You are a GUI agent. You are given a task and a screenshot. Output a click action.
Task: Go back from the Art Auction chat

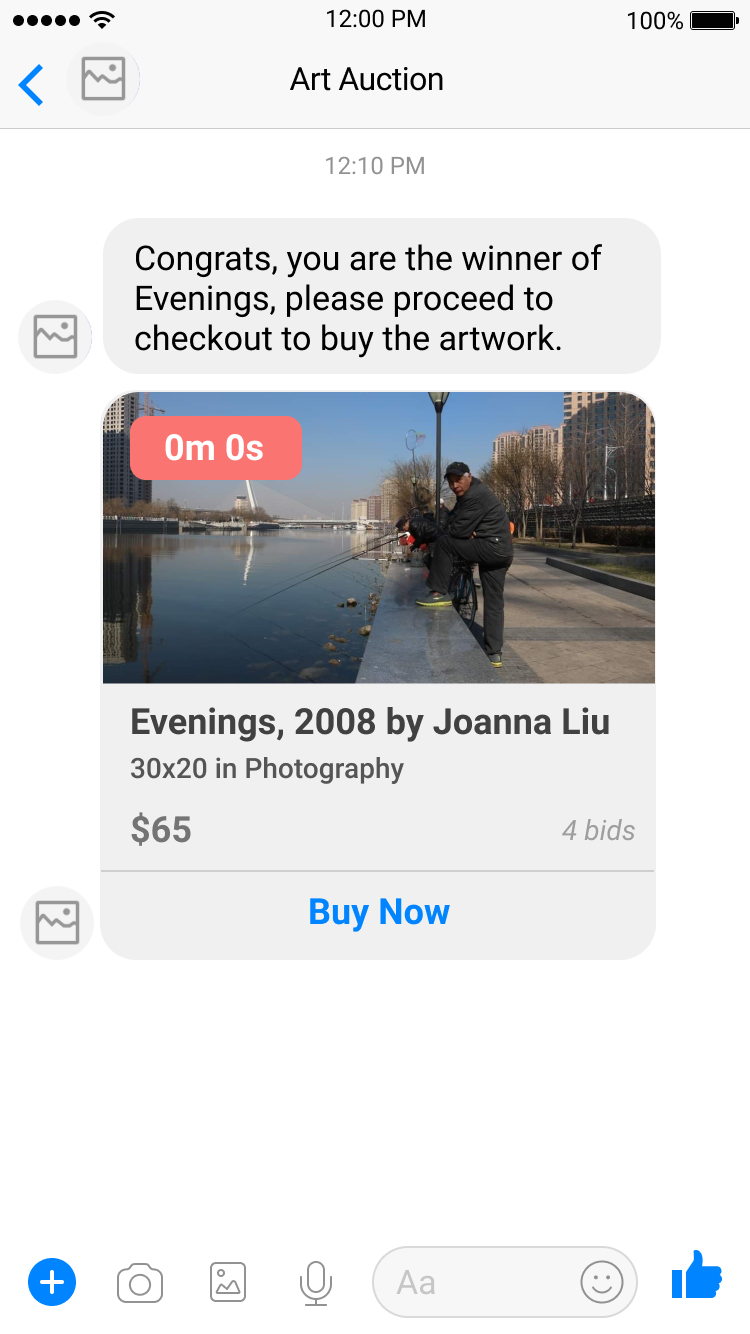click(32, 84)
